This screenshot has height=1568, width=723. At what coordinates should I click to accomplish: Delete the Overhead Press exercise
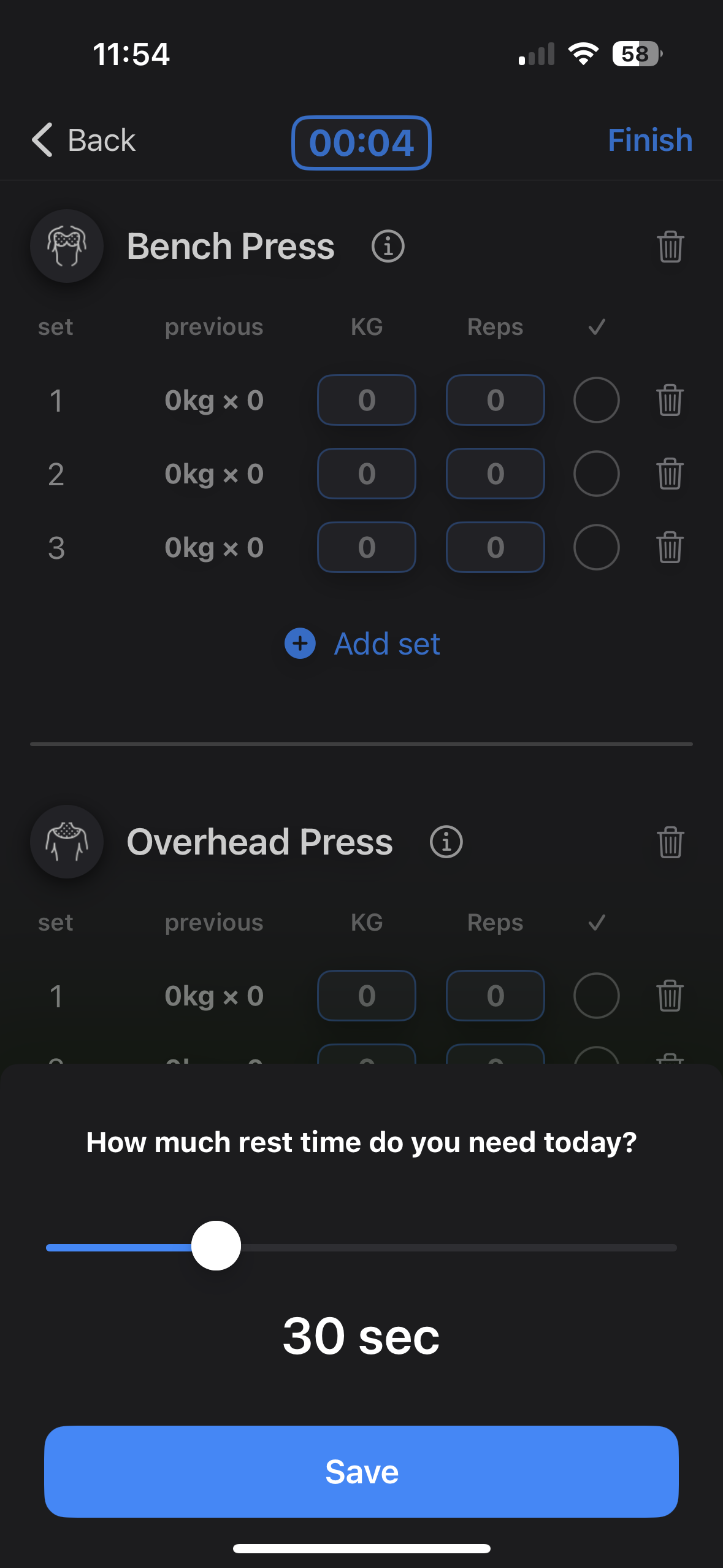coord(670,842)
